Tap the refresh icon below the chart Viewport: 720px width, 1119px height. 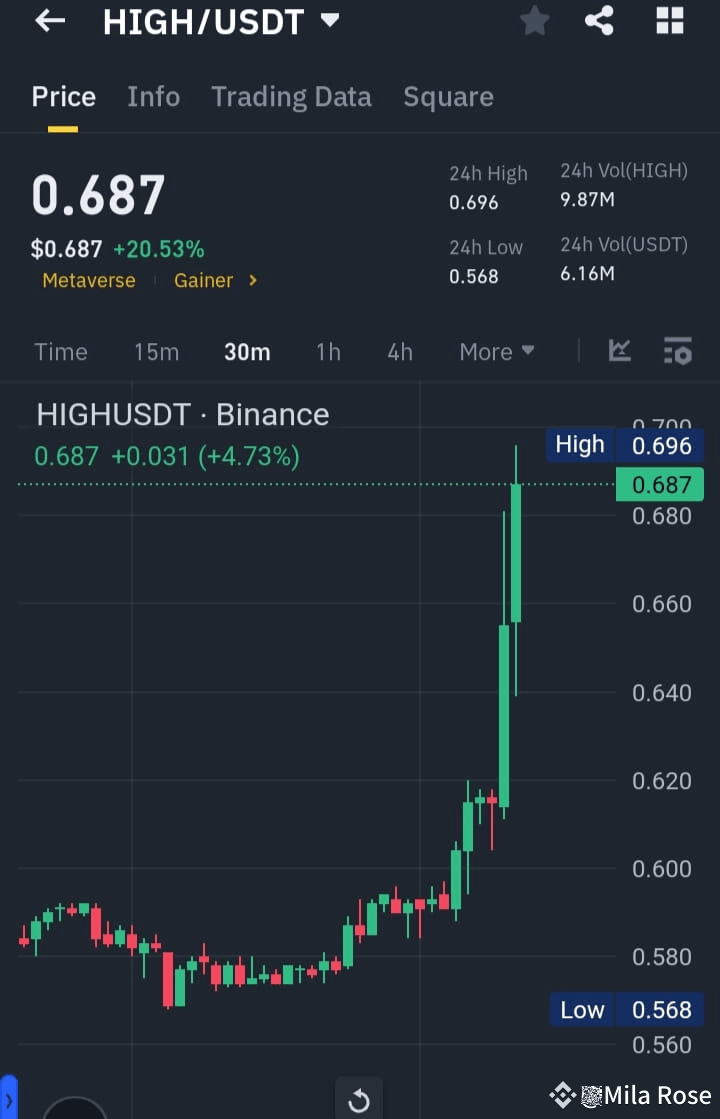(358, 1098)
